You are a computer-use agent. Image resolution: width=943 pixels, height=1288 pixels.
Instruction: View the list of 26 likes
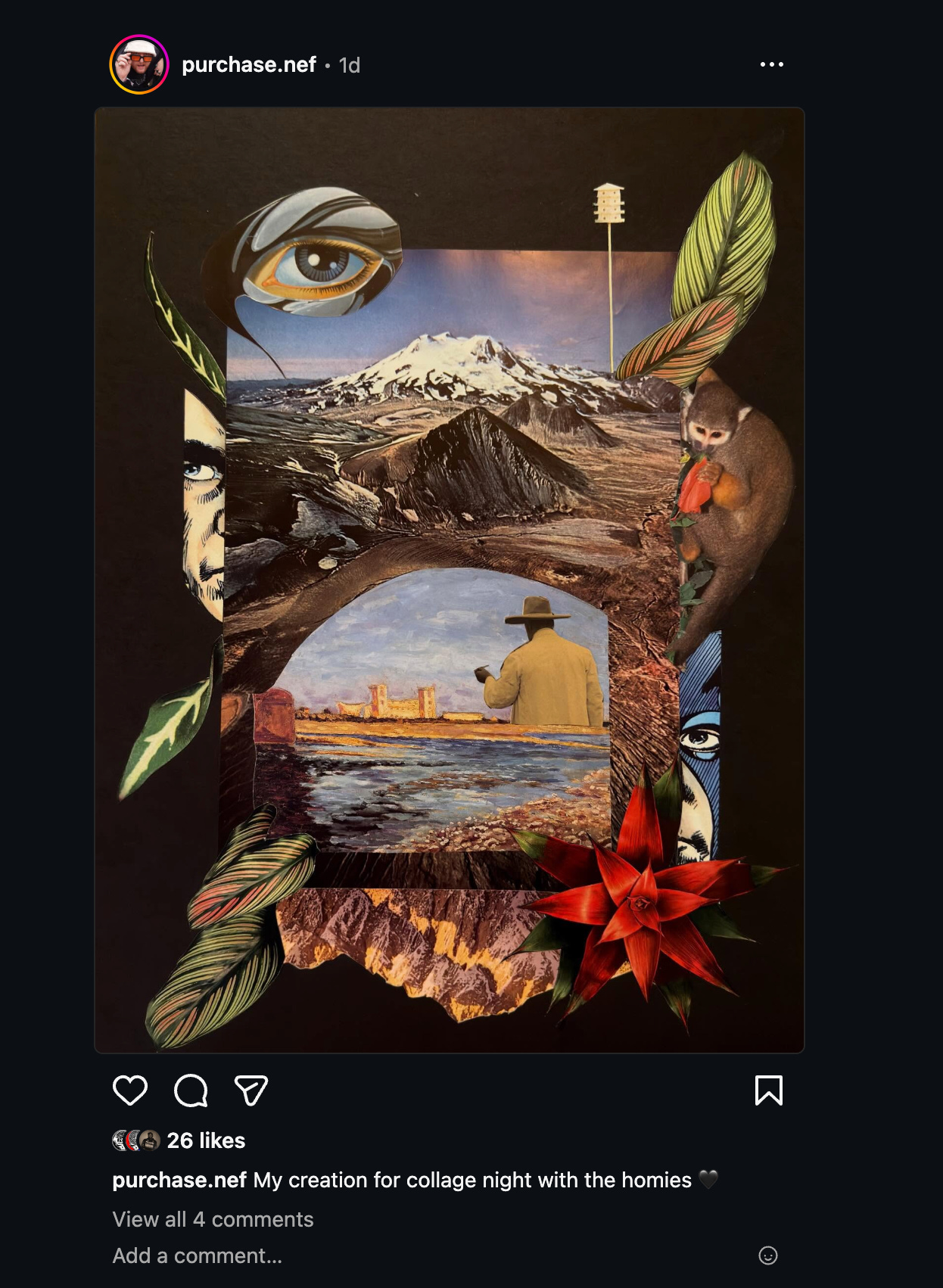(x=206, y=1140)
